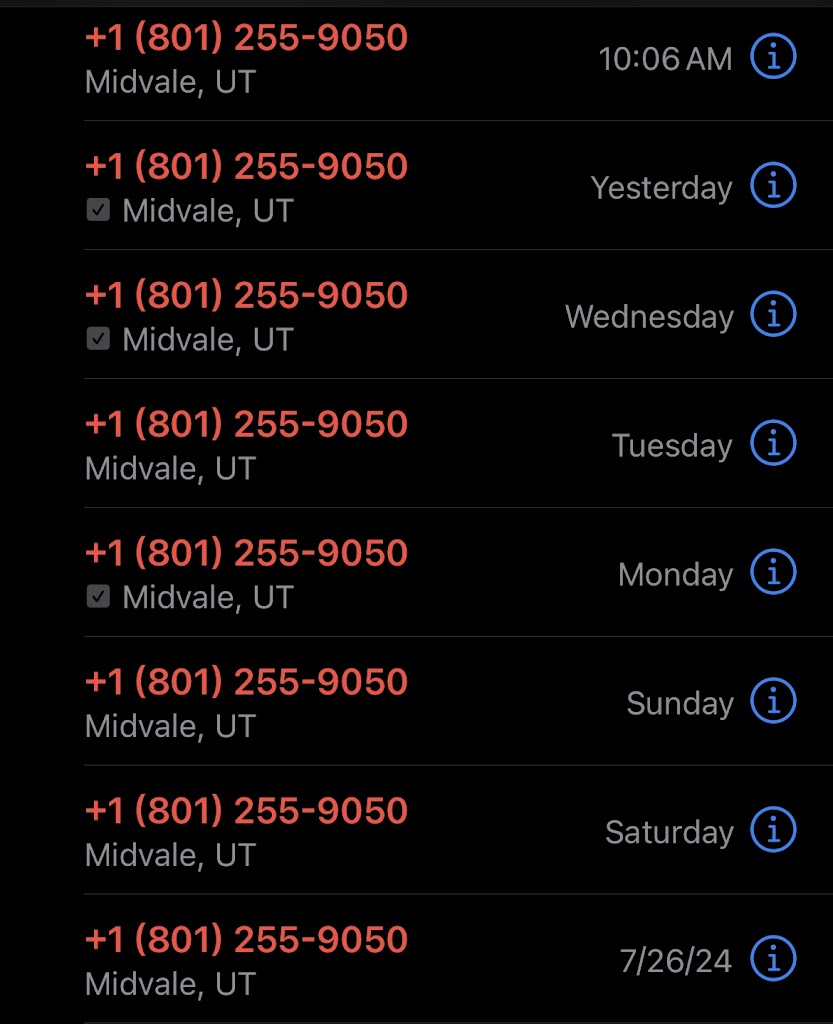833x1024 pixels.
Task: View info for Saturday's call
Action: [x=773, y=831]
